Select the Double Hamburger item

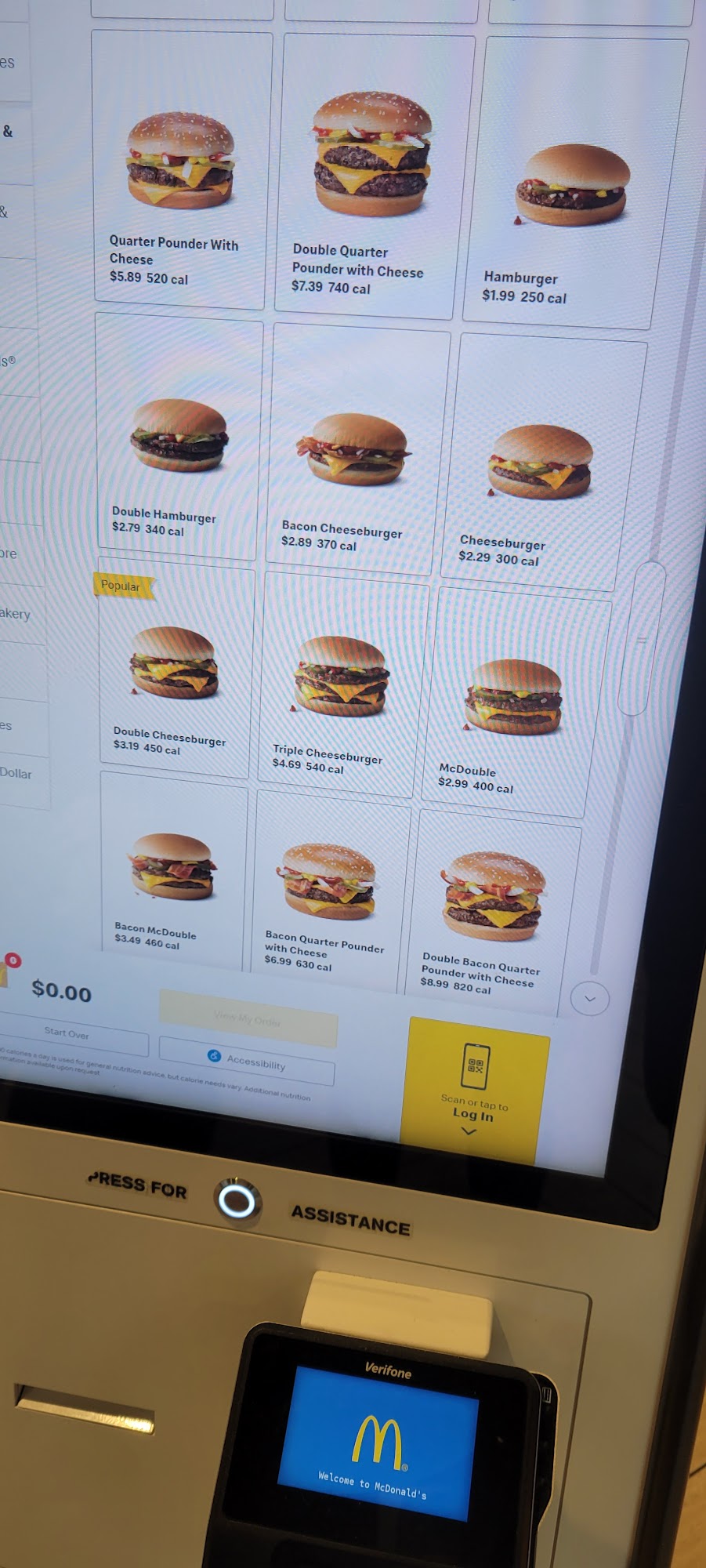pos(179,437)
